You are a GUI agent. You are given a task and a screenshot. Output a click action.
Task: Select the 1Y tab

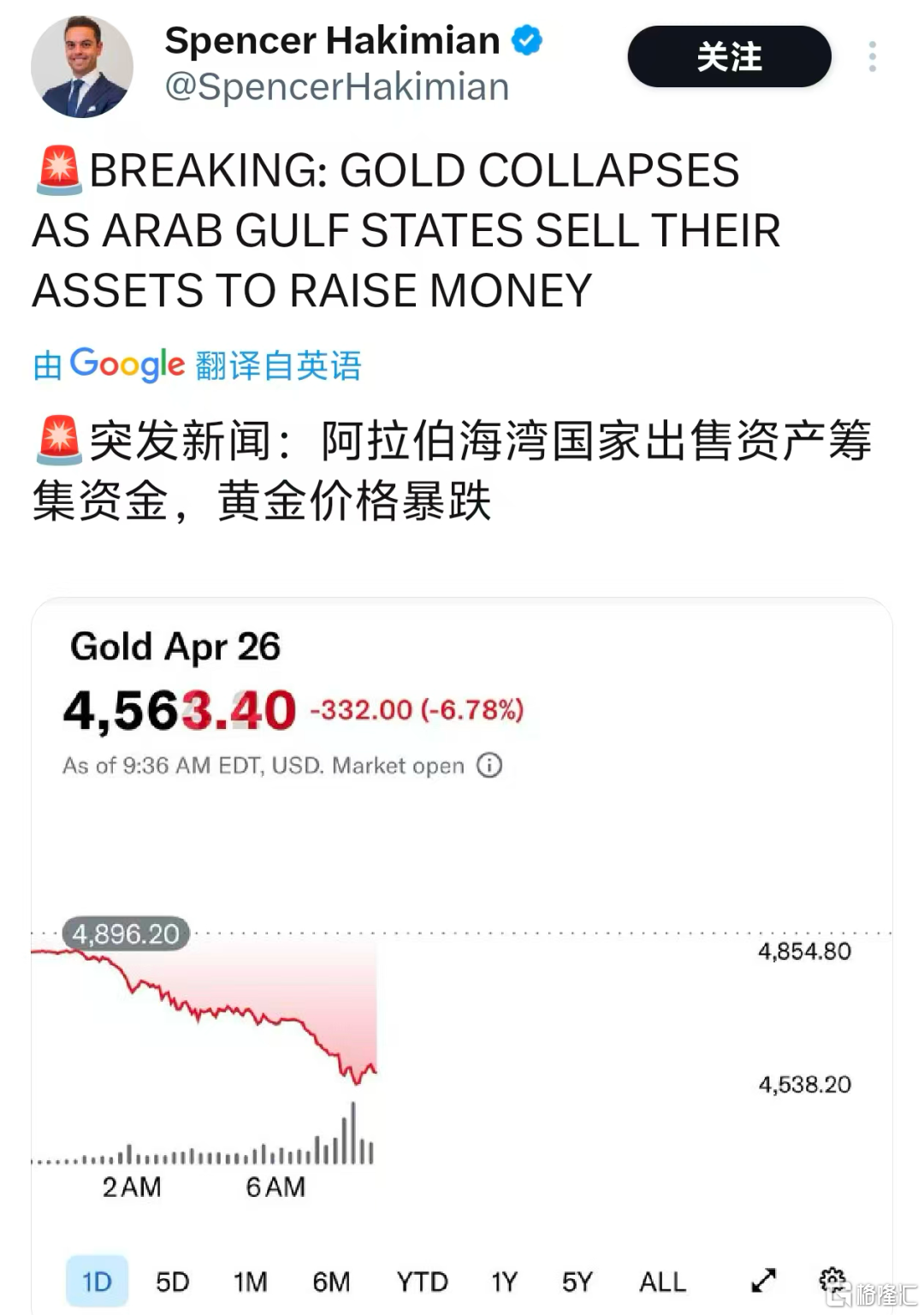point(503,1281)
